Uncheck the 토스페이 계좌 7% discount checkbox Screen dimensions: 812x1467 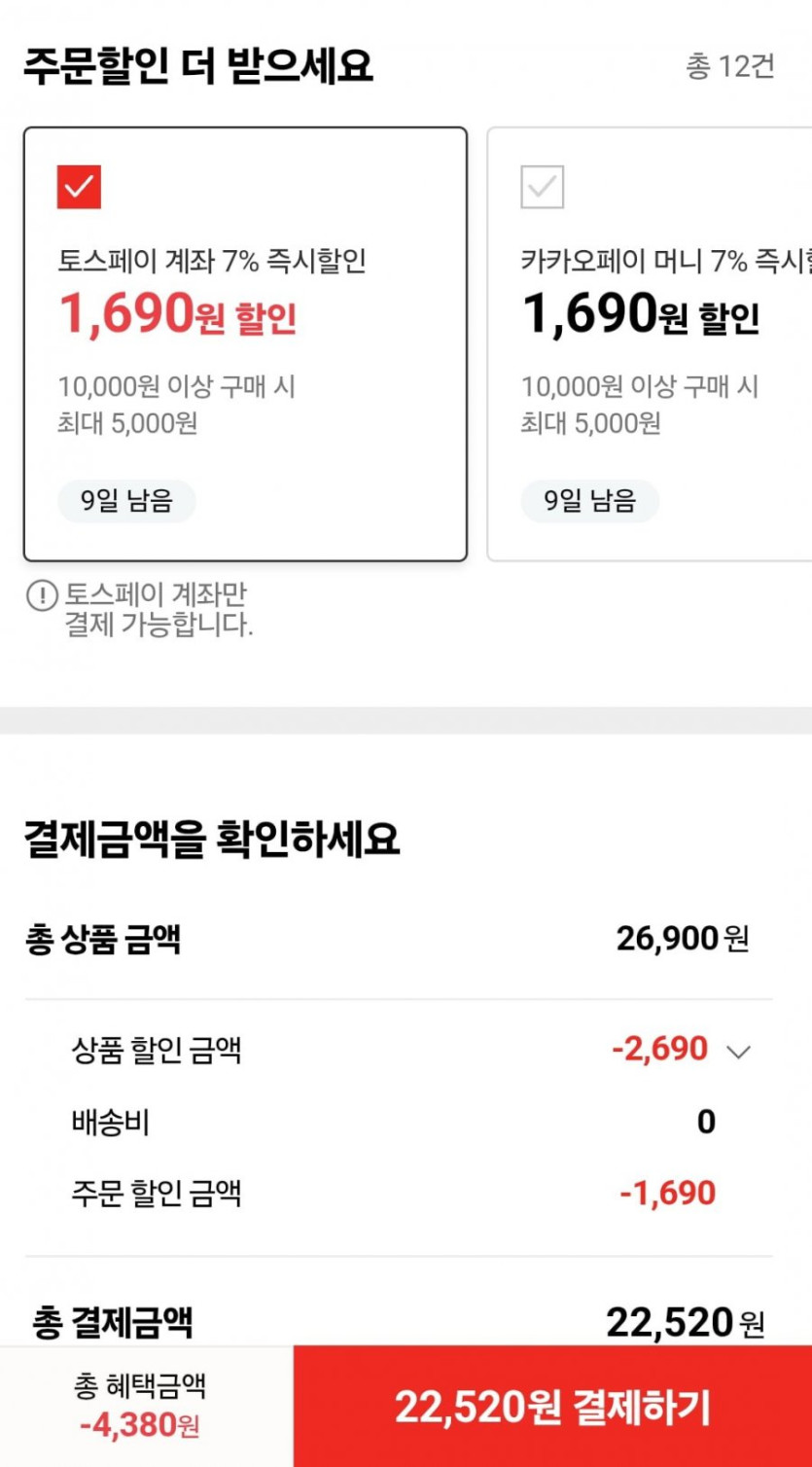pyautogui.click(x=79, y=187)
